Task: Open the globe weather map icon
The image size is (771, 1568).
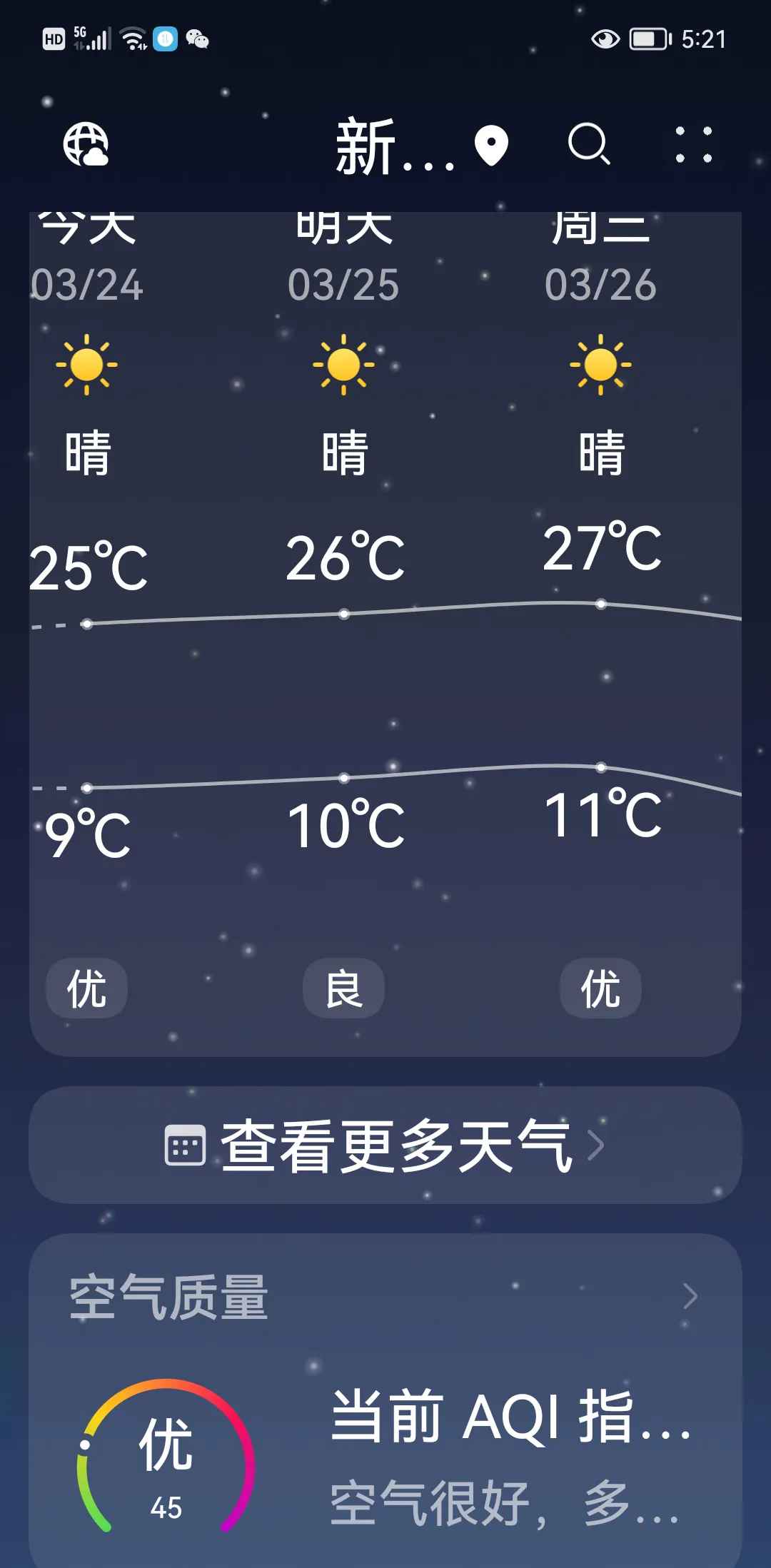Action: click(86, 144)
